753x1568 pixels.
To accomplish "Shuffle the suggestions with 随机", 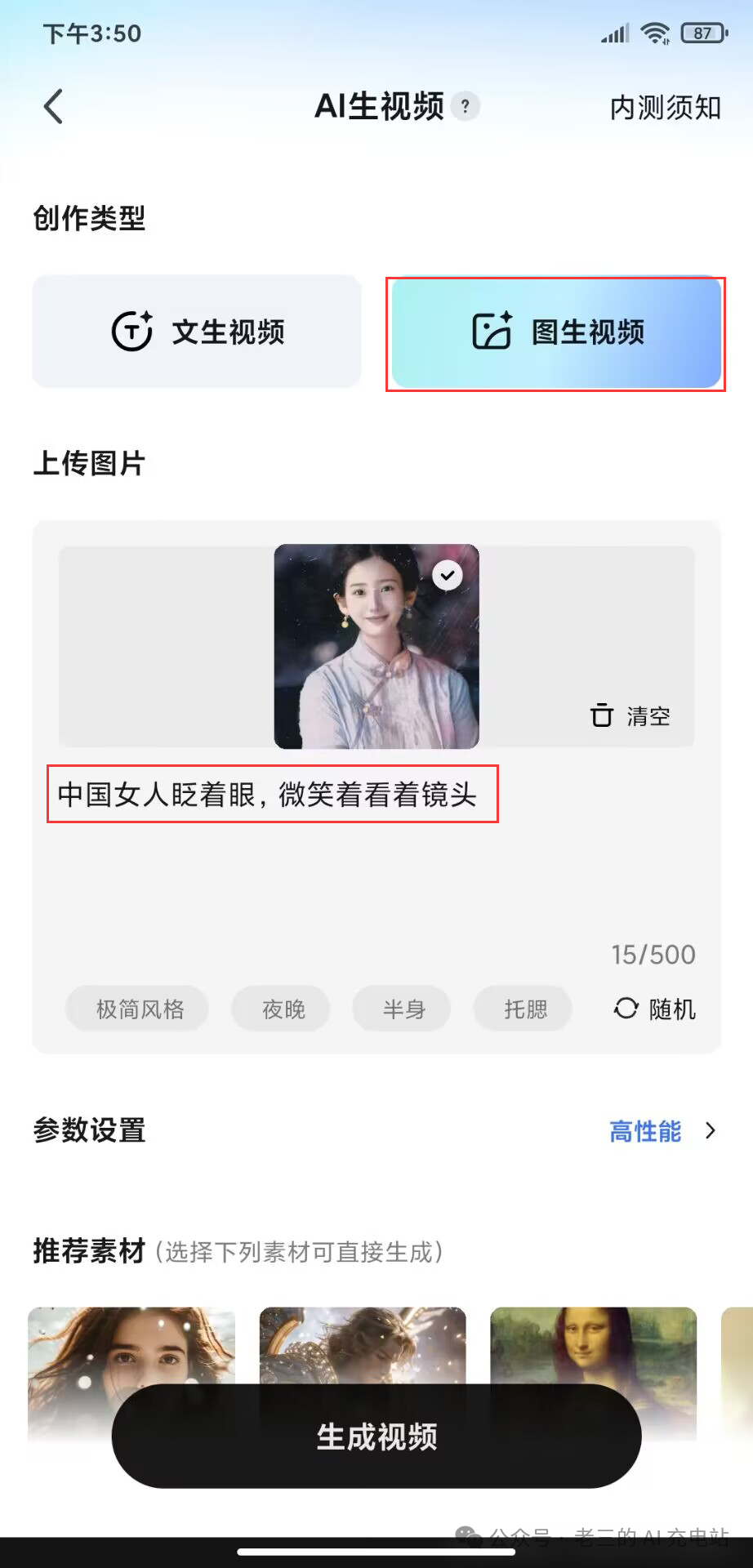I will (x=655, y=1009).
